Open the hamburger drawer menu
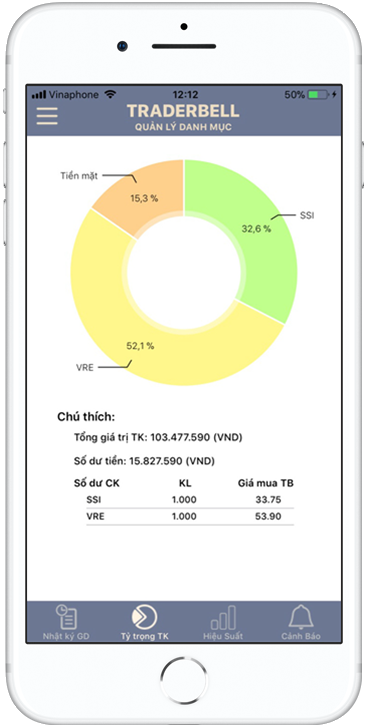 tap(47, 116)
